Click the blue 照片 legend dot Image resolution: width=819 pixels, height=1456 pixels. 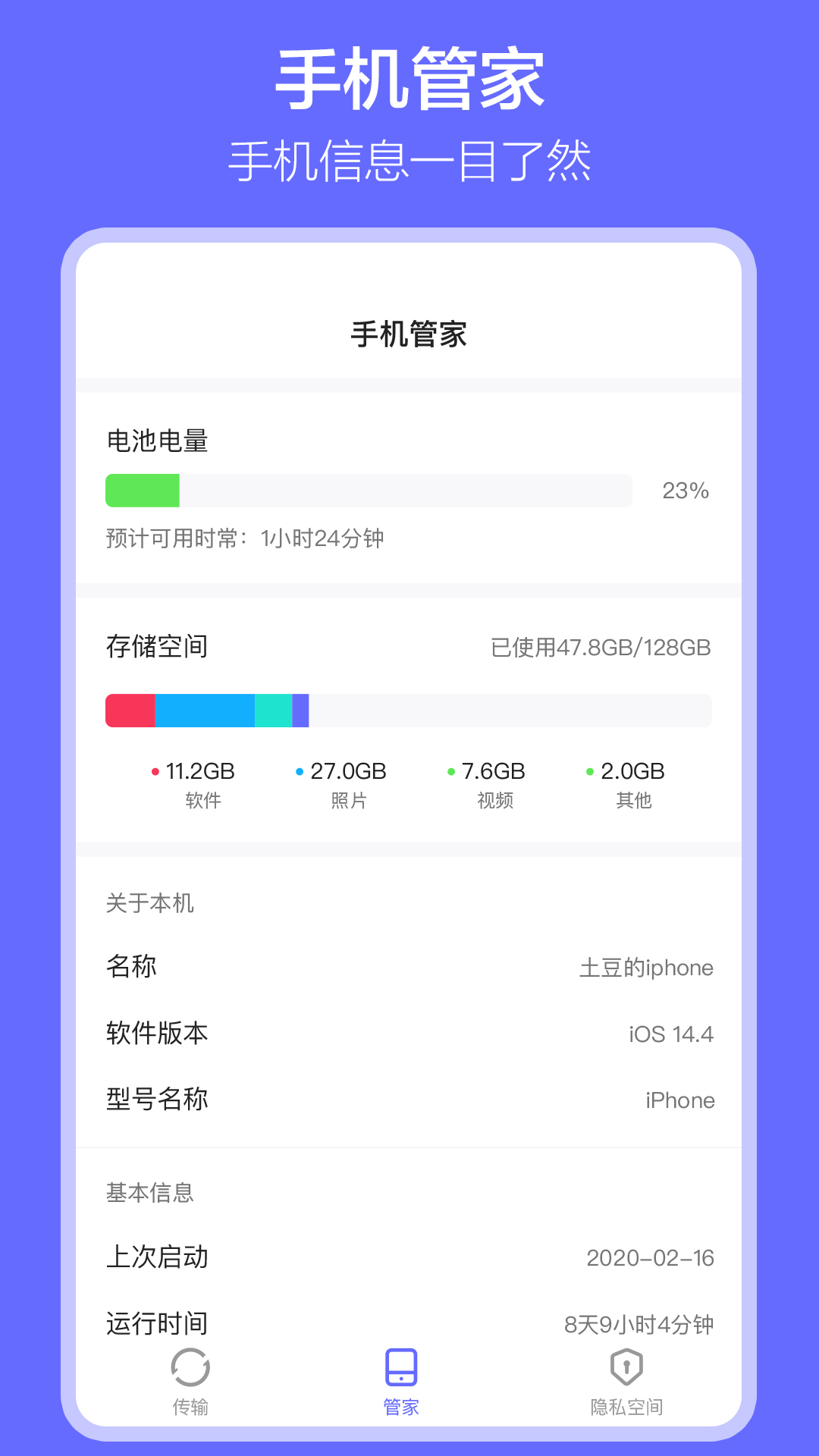(299, 770)
